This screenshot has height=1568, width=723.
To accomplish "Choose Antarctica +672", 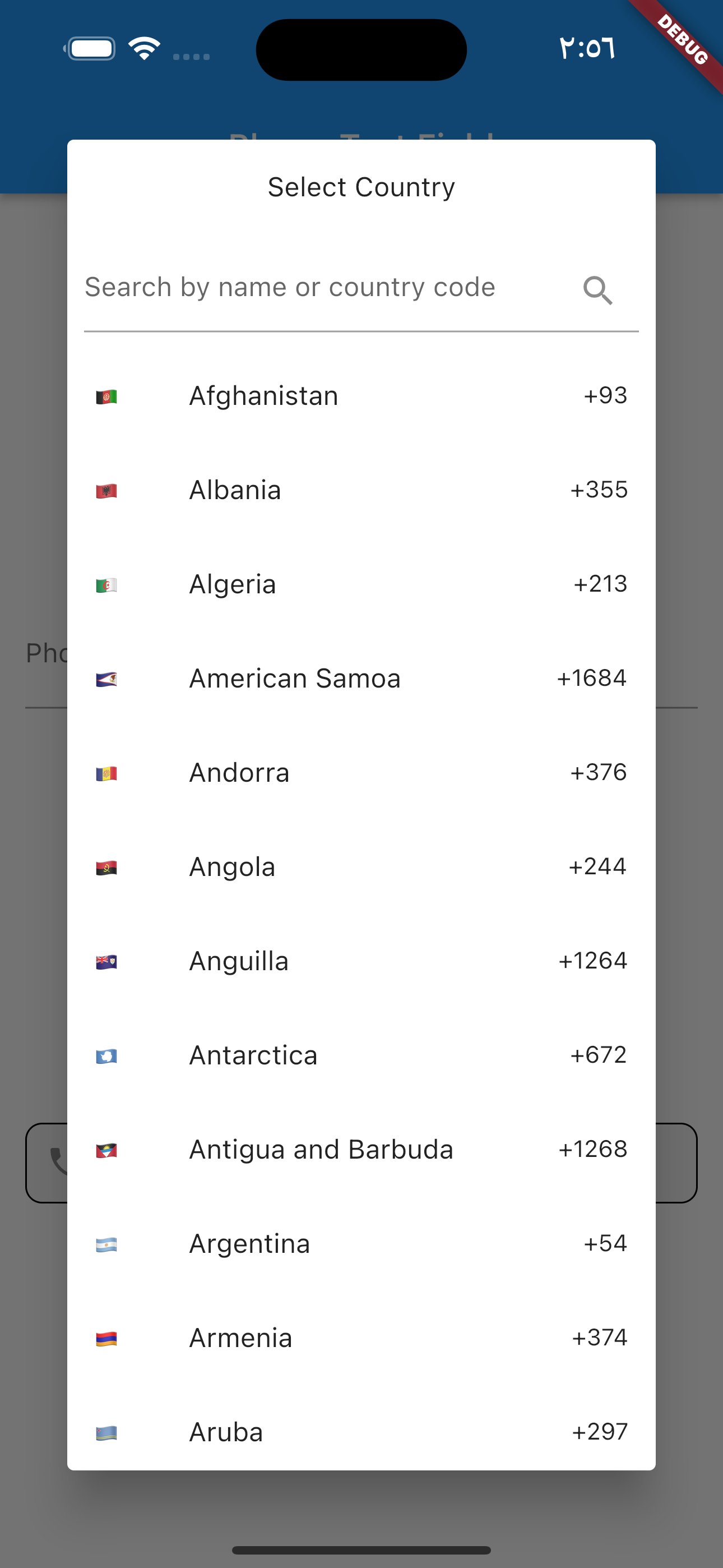I will [x=361, y=1055].
